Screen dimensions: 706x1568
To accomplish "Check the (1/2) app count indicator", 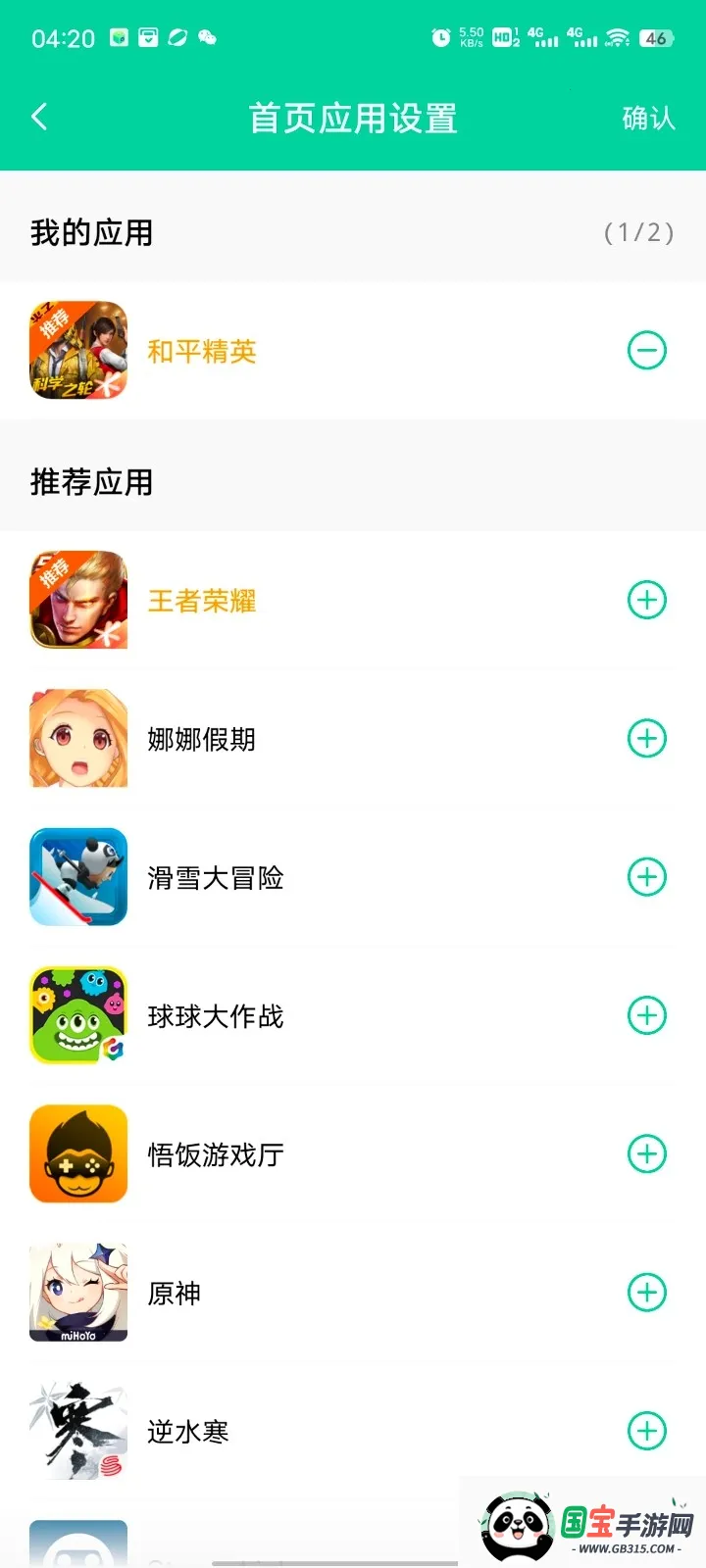I will (x=637, y=233).
